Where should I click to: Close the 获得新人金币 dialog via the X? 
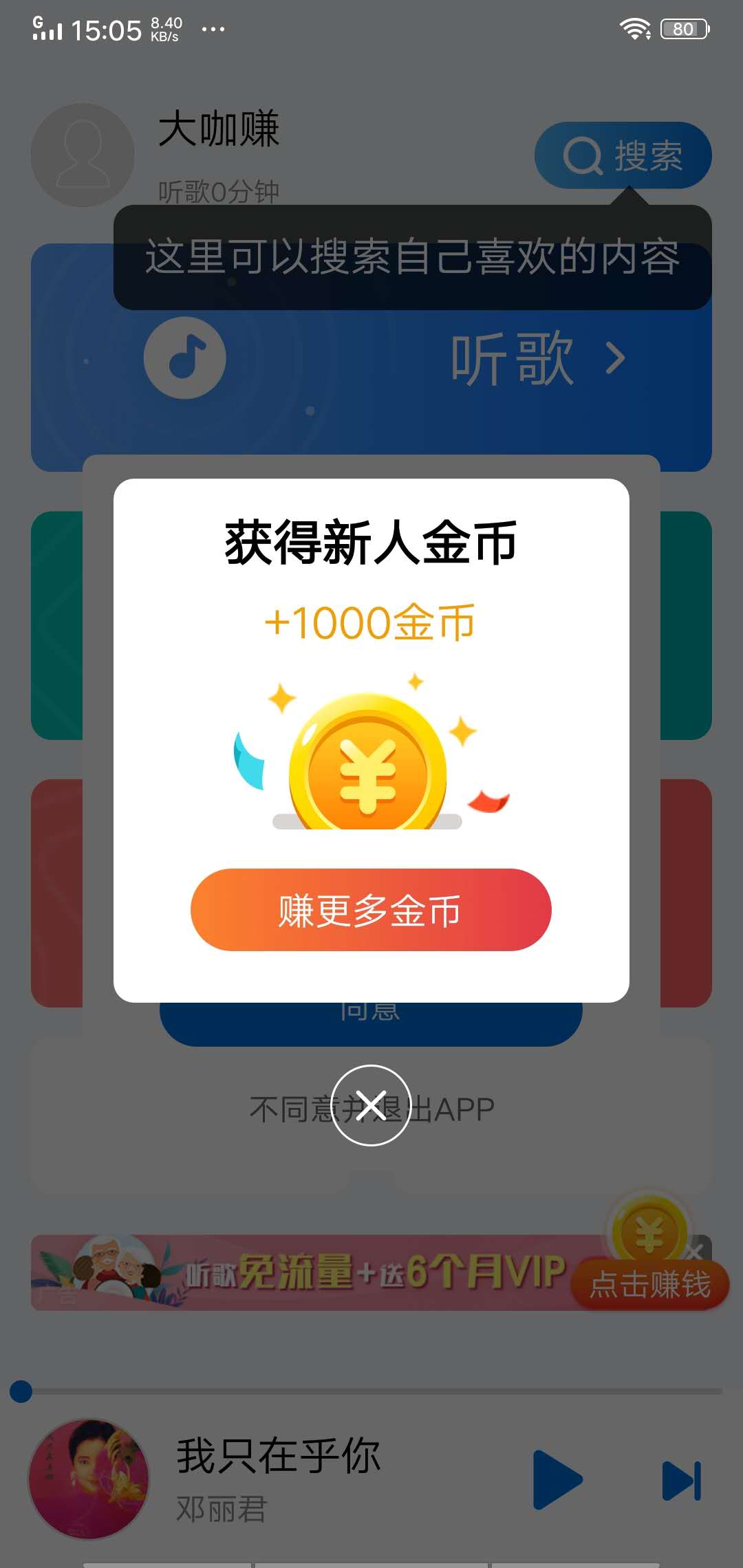point(371,1104)
